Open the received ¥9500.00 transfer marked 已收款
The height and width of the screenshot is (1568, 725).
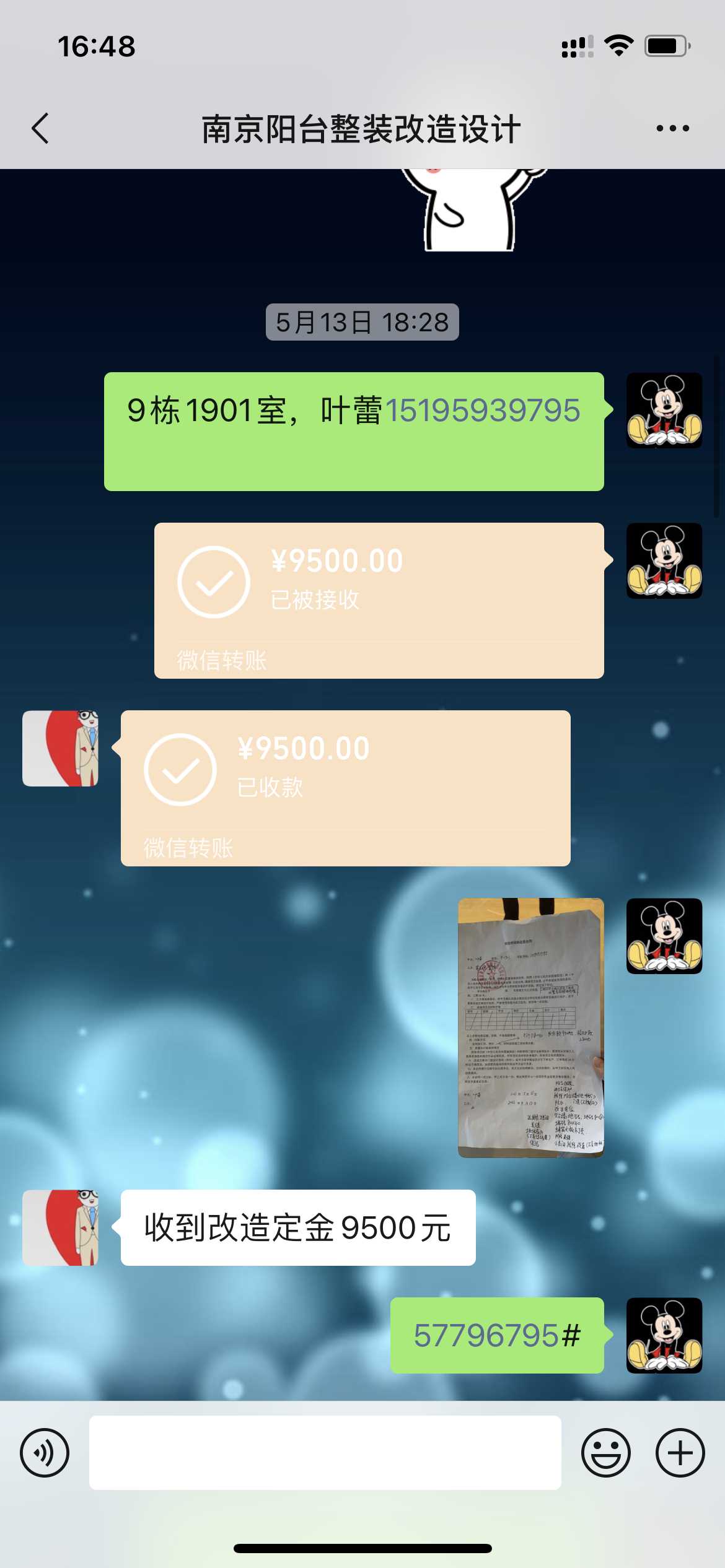pyautogui.click(x=345, y=787)
